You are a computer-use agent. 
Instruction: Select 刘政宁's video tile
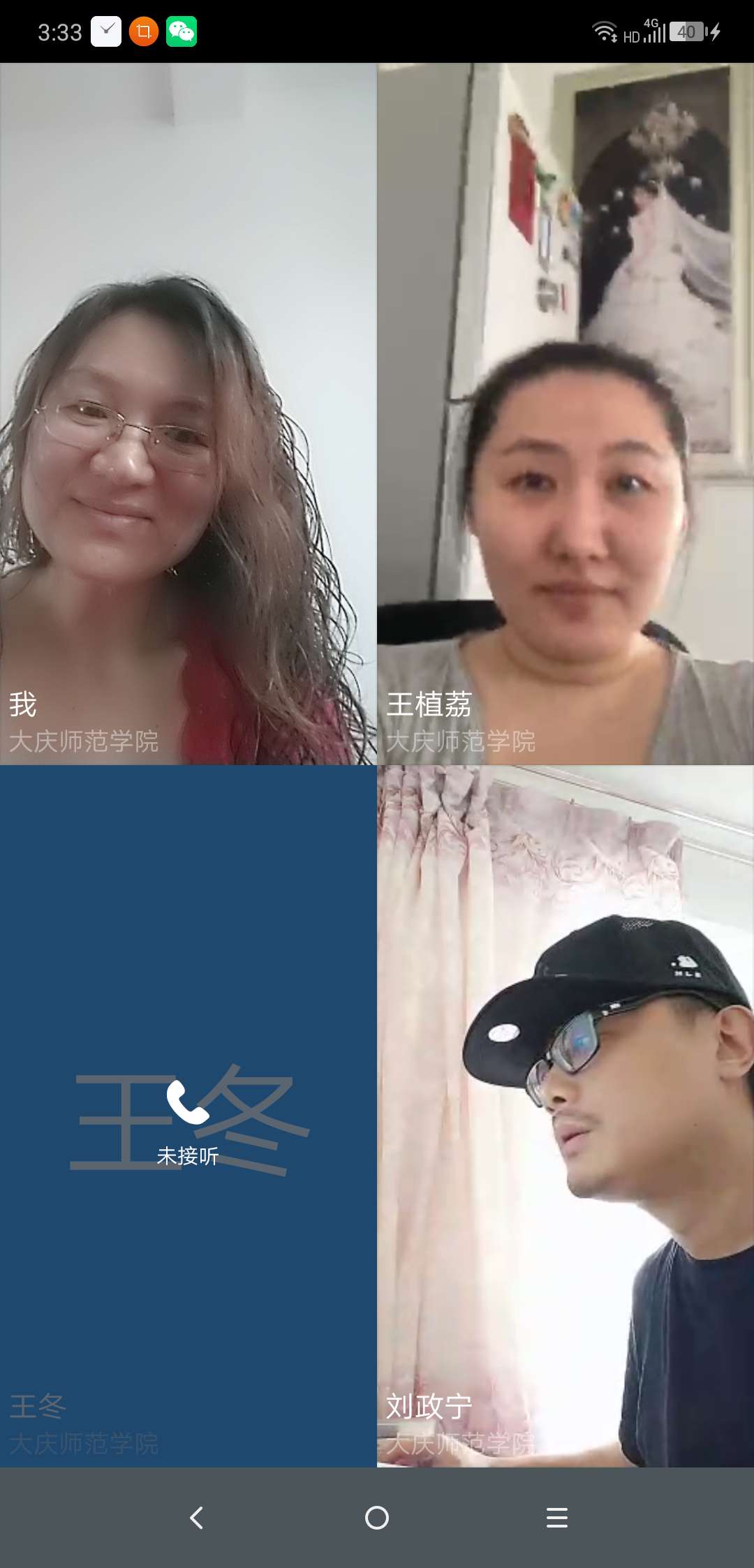pyautogui.click(x=565, y=1116)
